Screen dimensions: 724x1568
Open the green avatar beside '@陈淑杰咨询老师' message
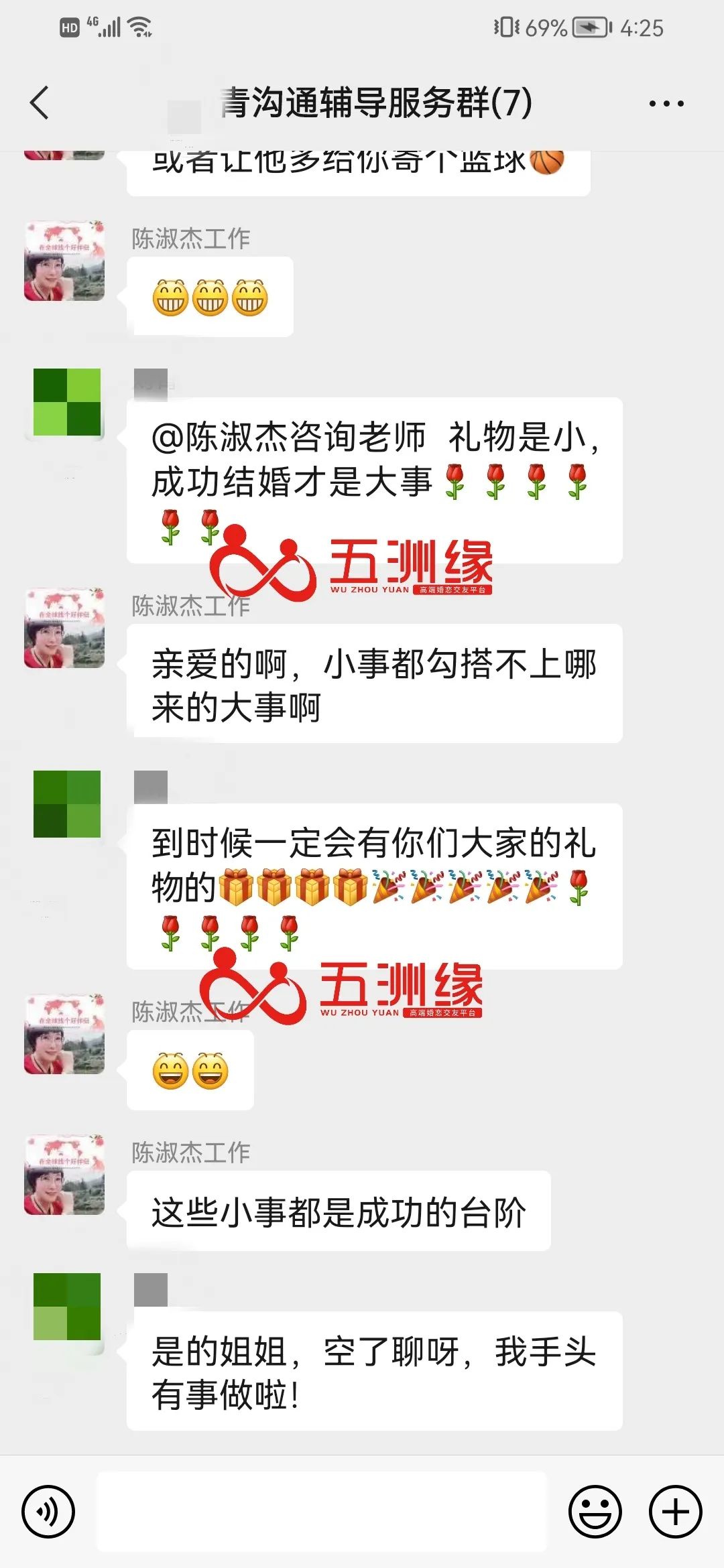click(67, 402)
